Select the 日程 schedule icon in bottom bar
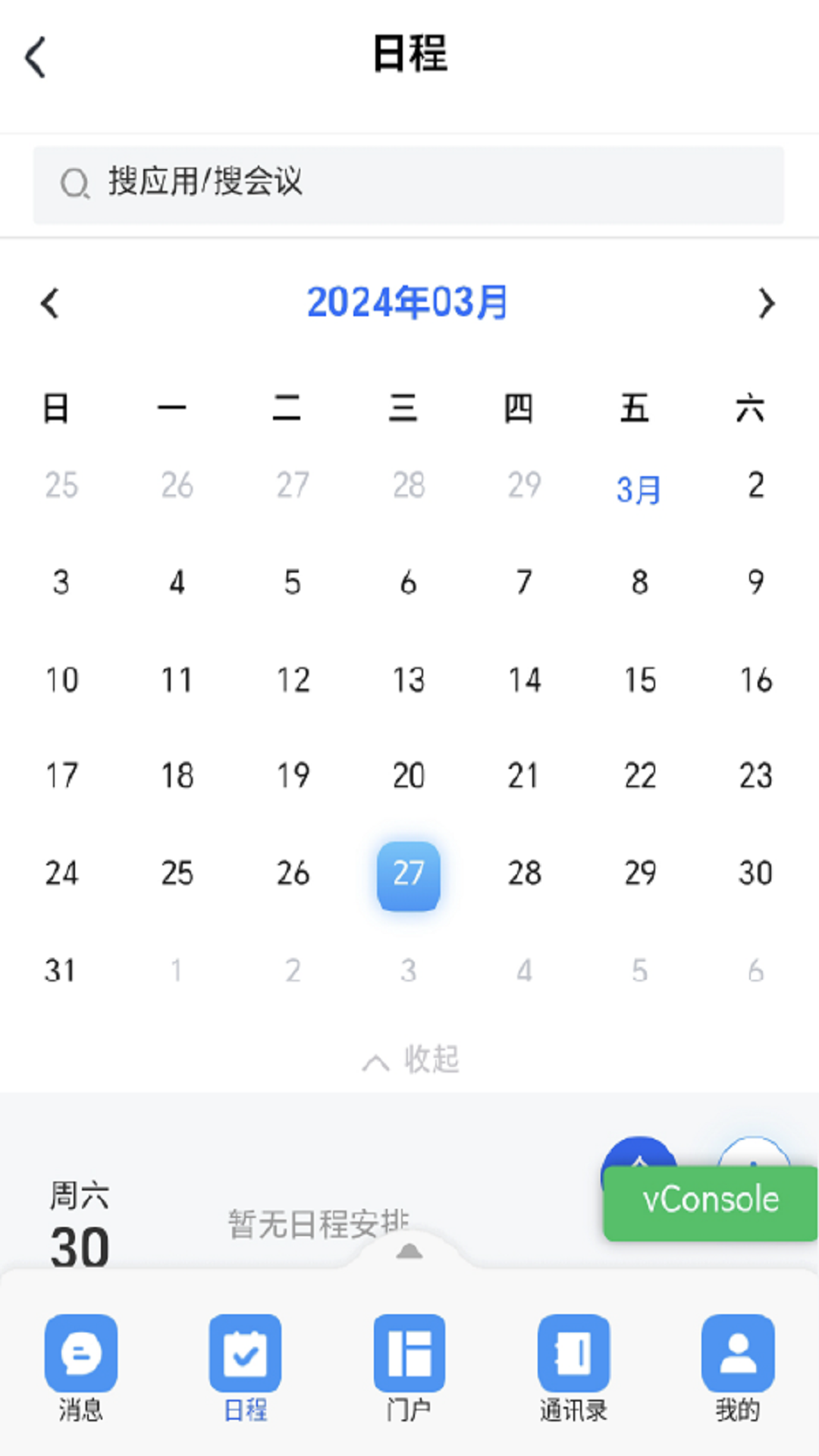The width and height of the screenshot is (819, 1456). [244, 1354]
